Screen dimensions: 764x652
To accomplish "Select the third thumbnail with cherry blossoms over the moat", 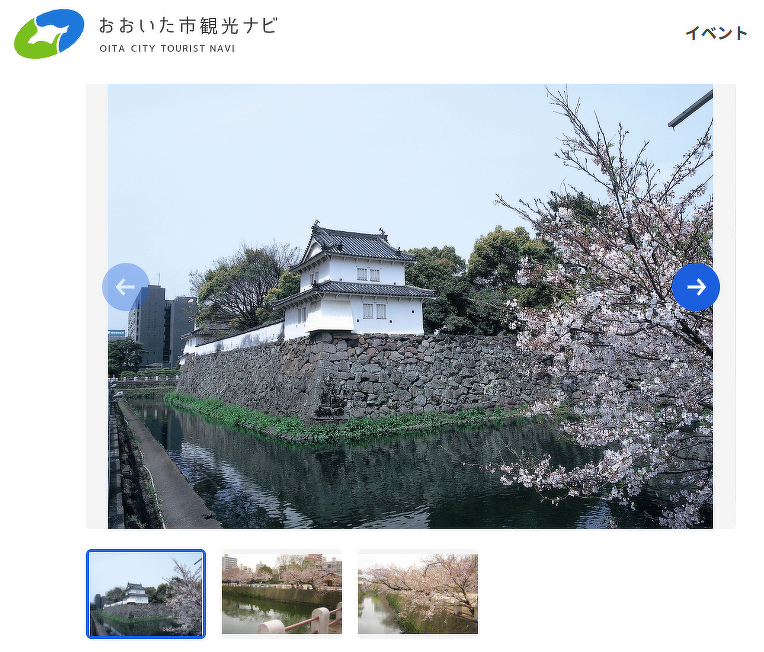I will coord(418,593).
